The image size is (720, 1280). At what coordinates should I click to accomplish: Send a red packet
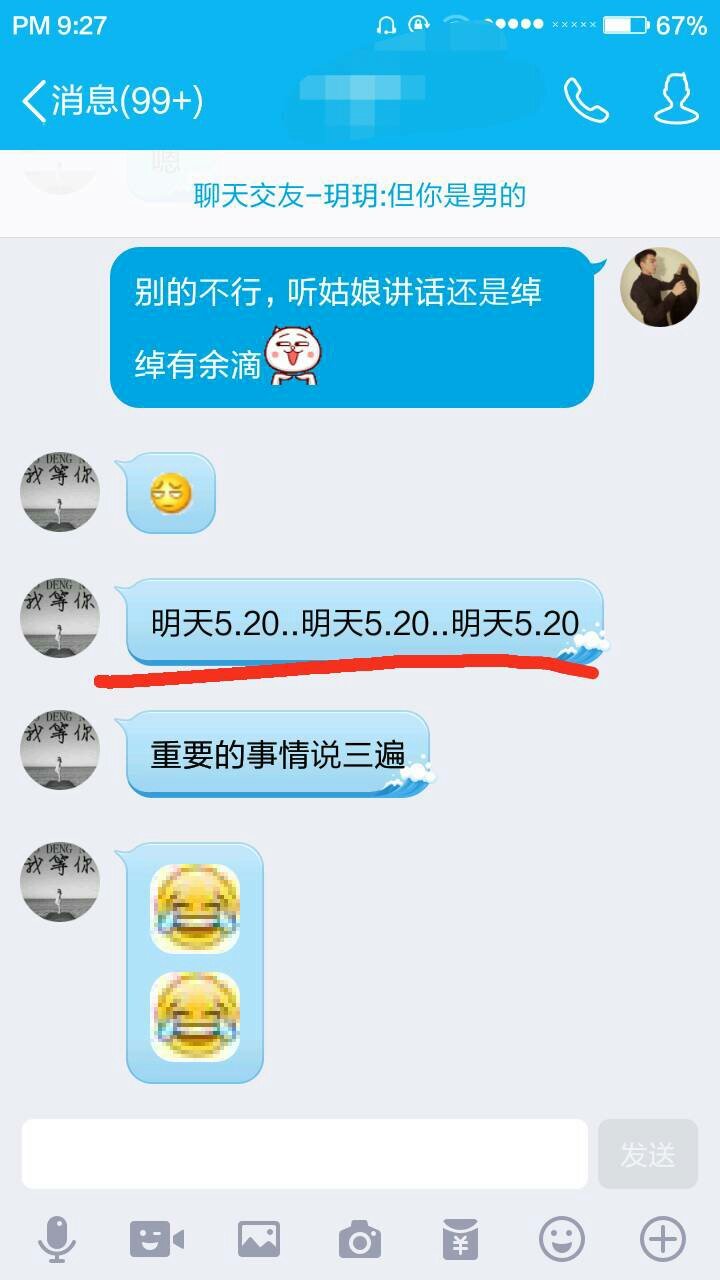(460, 1240)
